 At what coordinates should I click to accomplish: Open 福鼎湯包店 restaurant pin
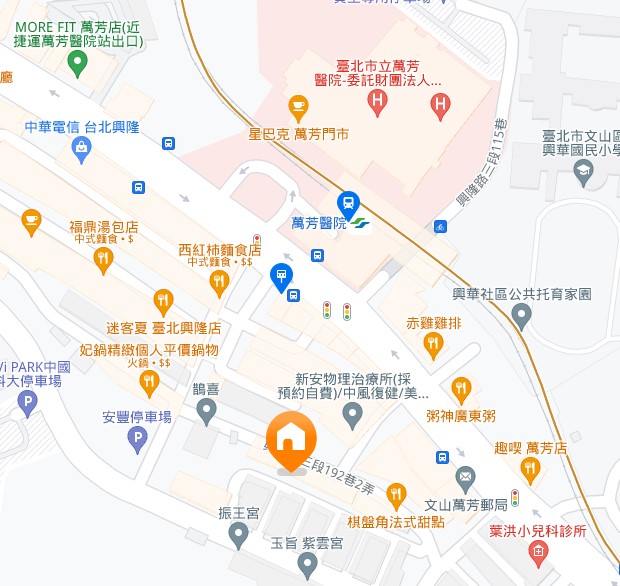(x=103, y=260)
